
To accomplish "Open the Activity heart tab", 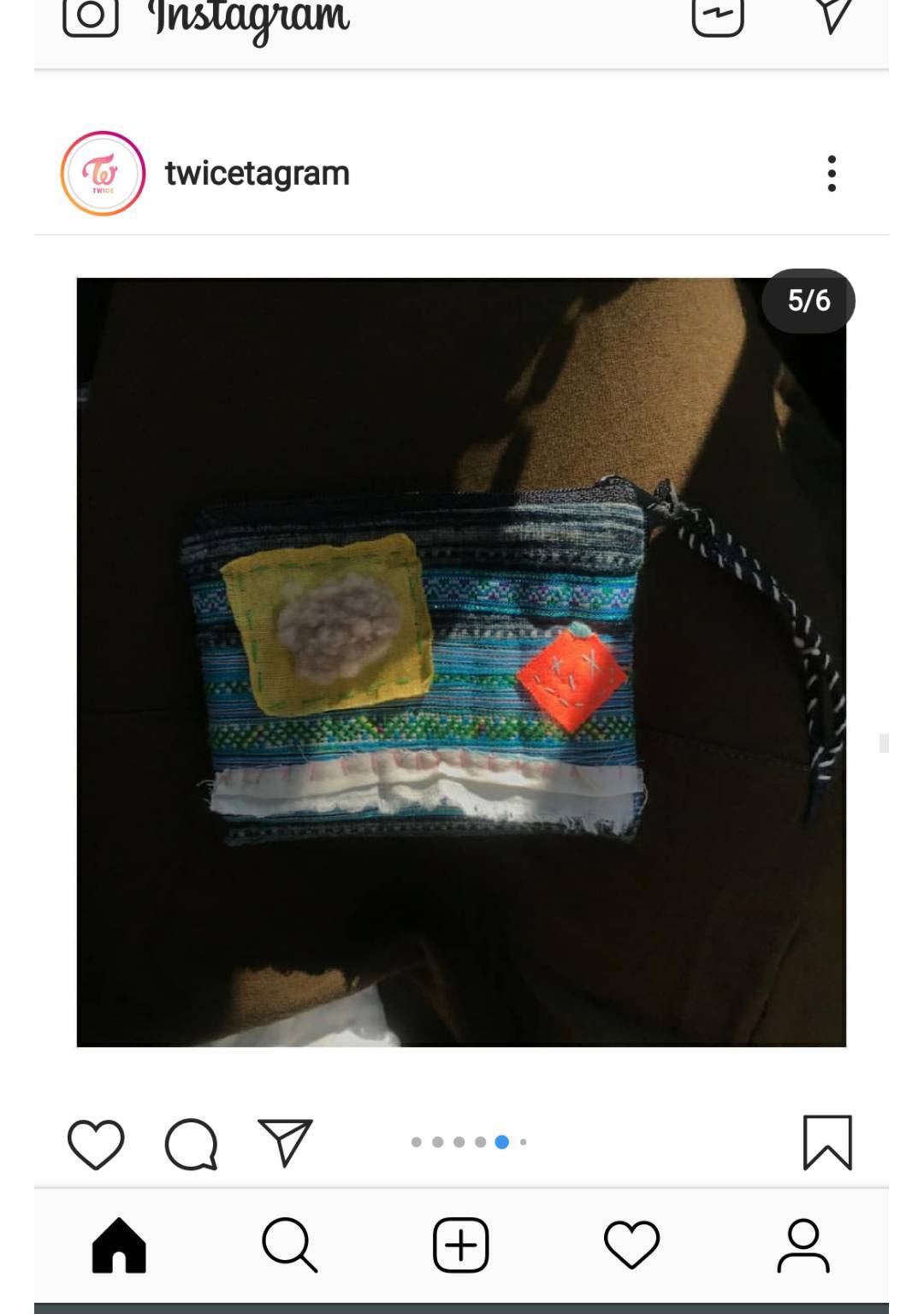I will (x=631, y=1245).
